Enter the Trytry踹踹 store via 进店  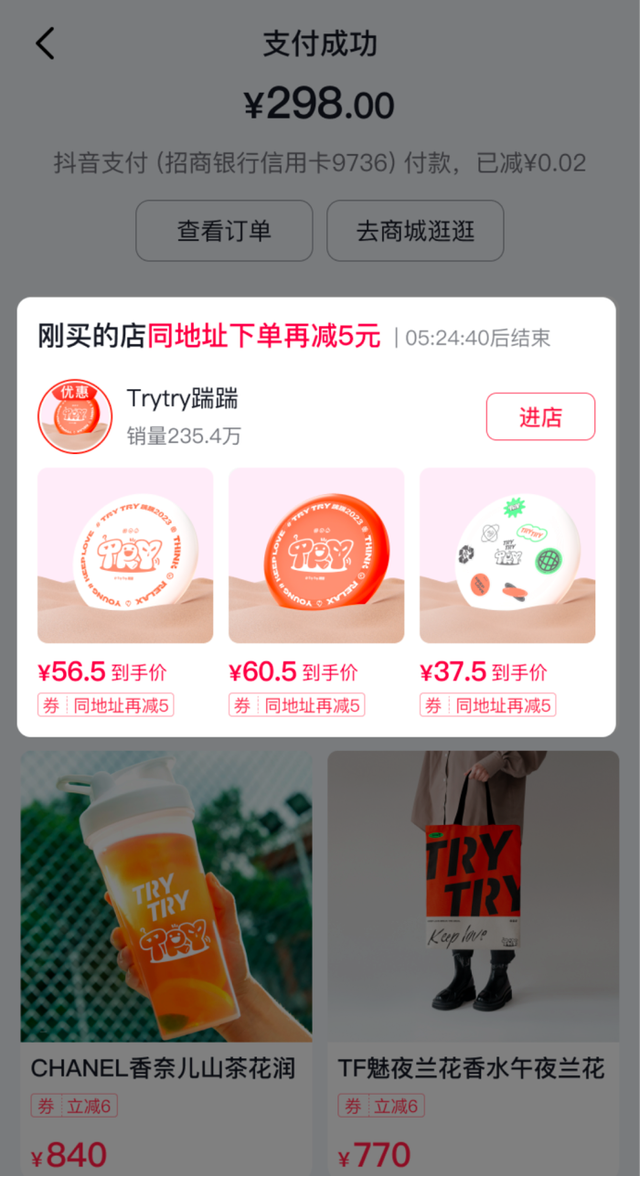540,417
